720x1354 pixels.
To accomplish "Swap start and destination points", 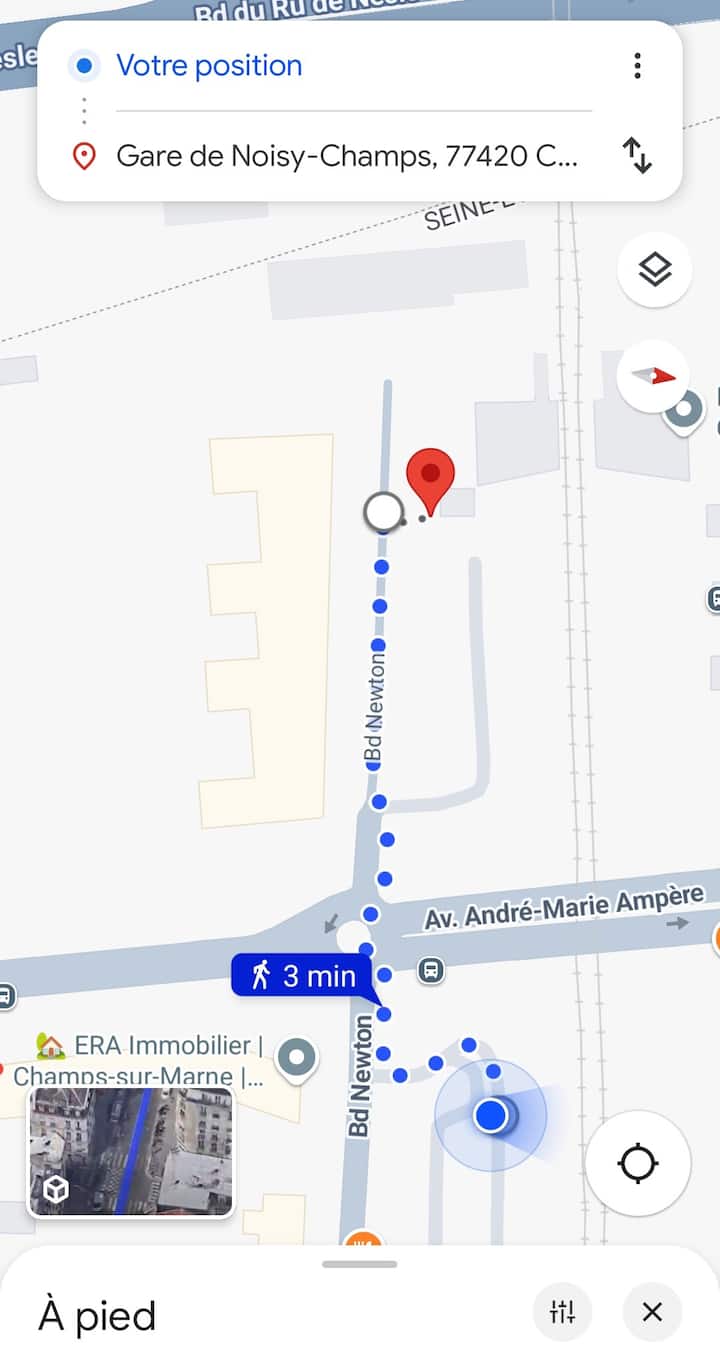I will click(x=637, y=156).
